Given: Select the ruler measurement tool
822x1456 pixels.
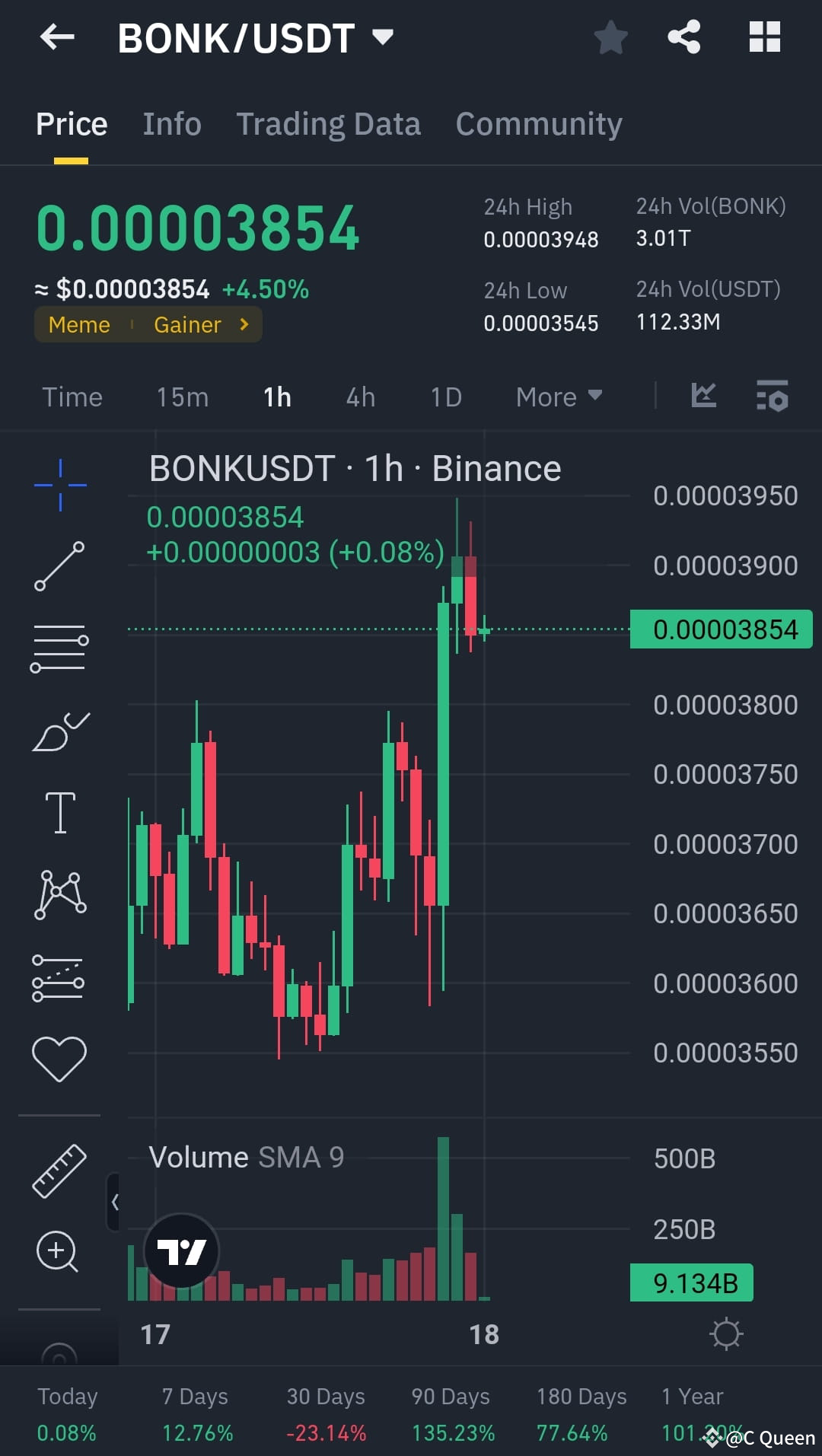Looking at the screenshot, I should click(x=59, y=1171).
